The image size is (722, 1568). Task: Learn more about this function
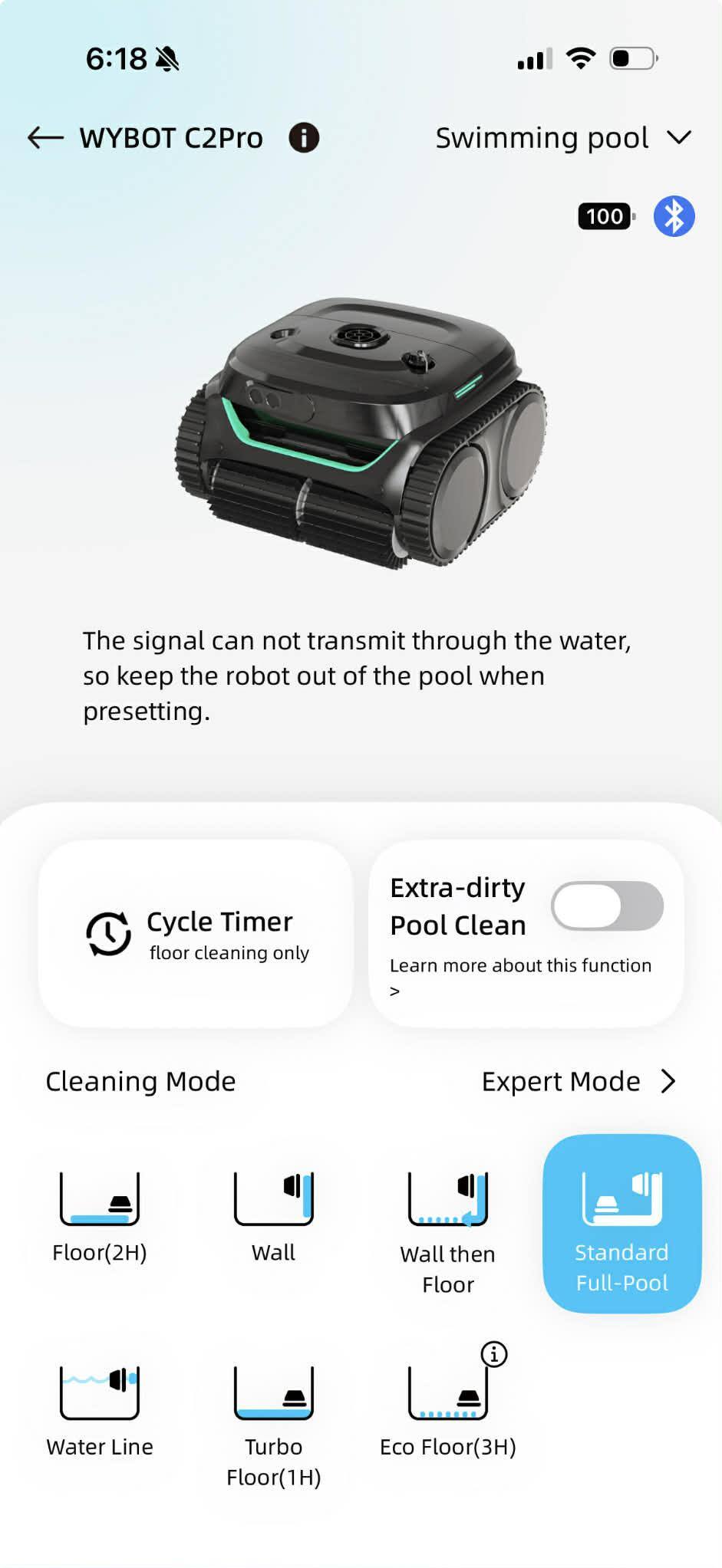coord(519,975)
